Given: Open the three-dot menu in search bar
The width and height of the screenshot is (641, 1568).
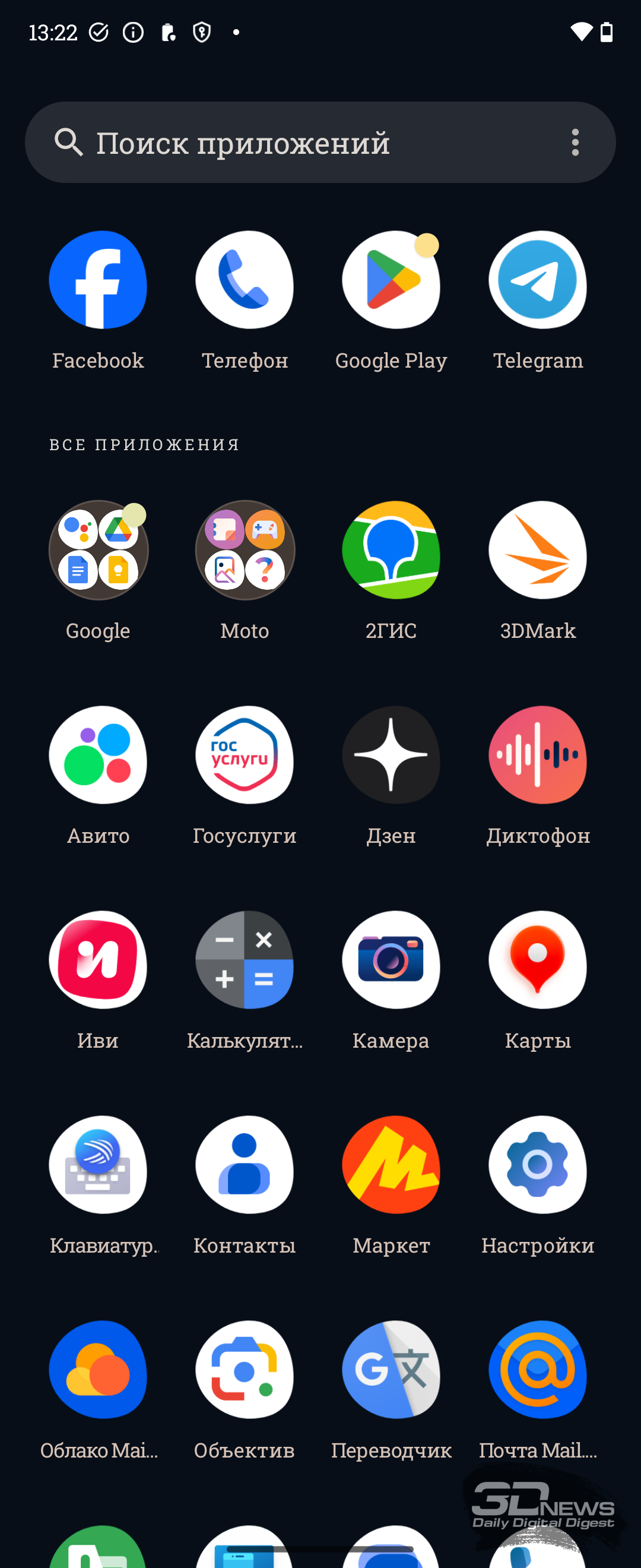Looking at the screenshot, I should (x=575, y=143).
